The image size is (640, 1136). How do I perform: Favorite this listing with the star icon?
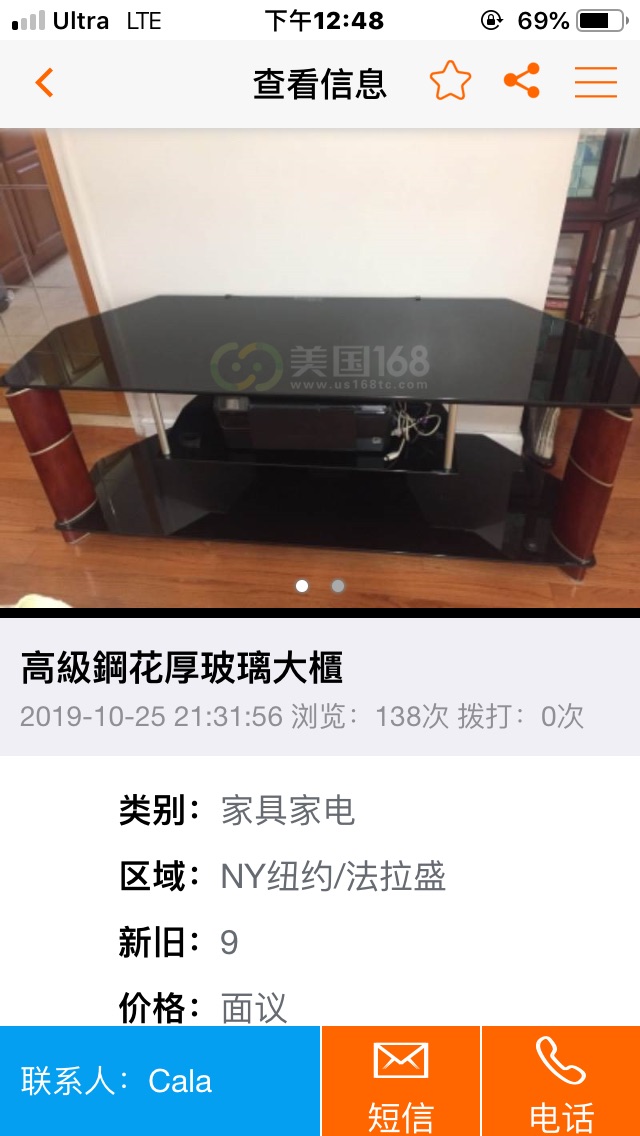450,81
